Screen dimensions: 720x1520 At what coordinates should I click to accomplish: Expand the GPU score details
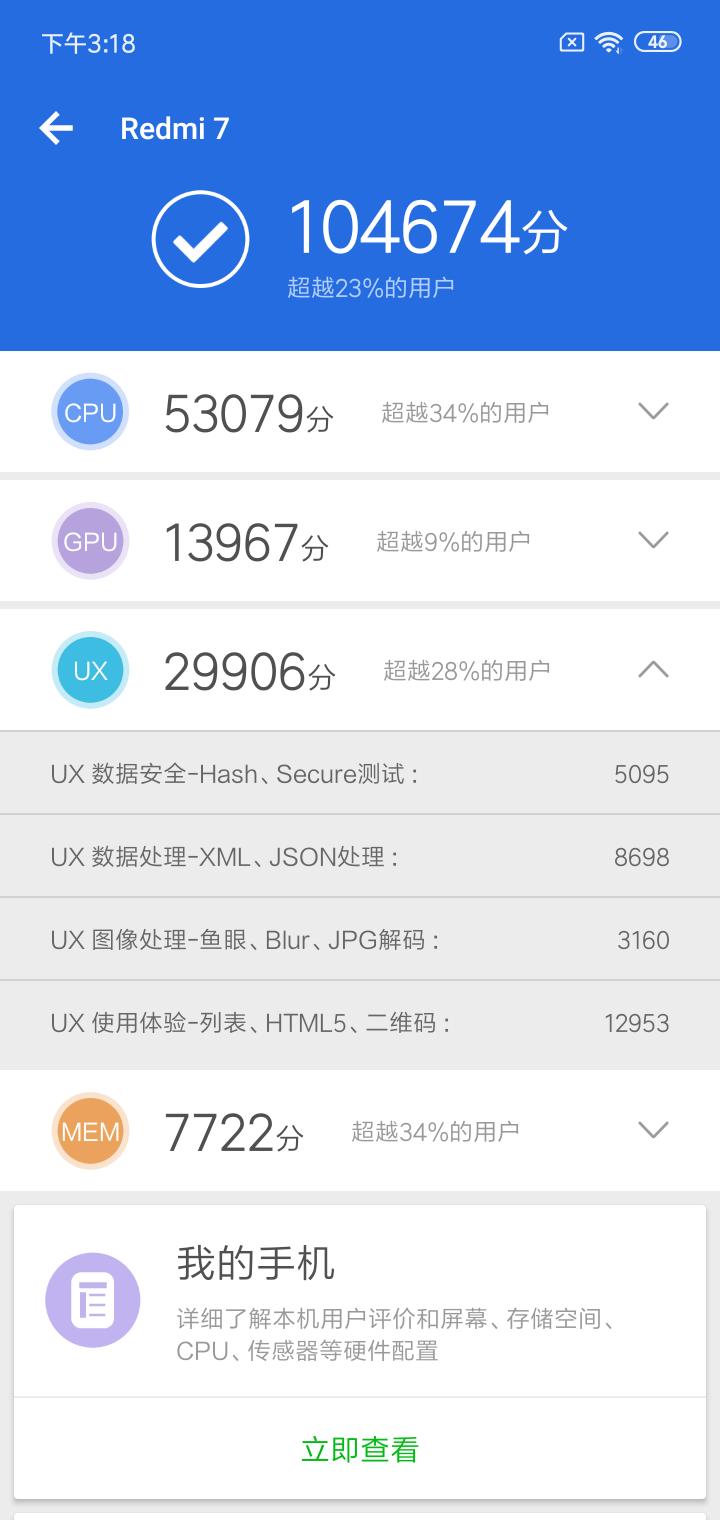(653, 540)
